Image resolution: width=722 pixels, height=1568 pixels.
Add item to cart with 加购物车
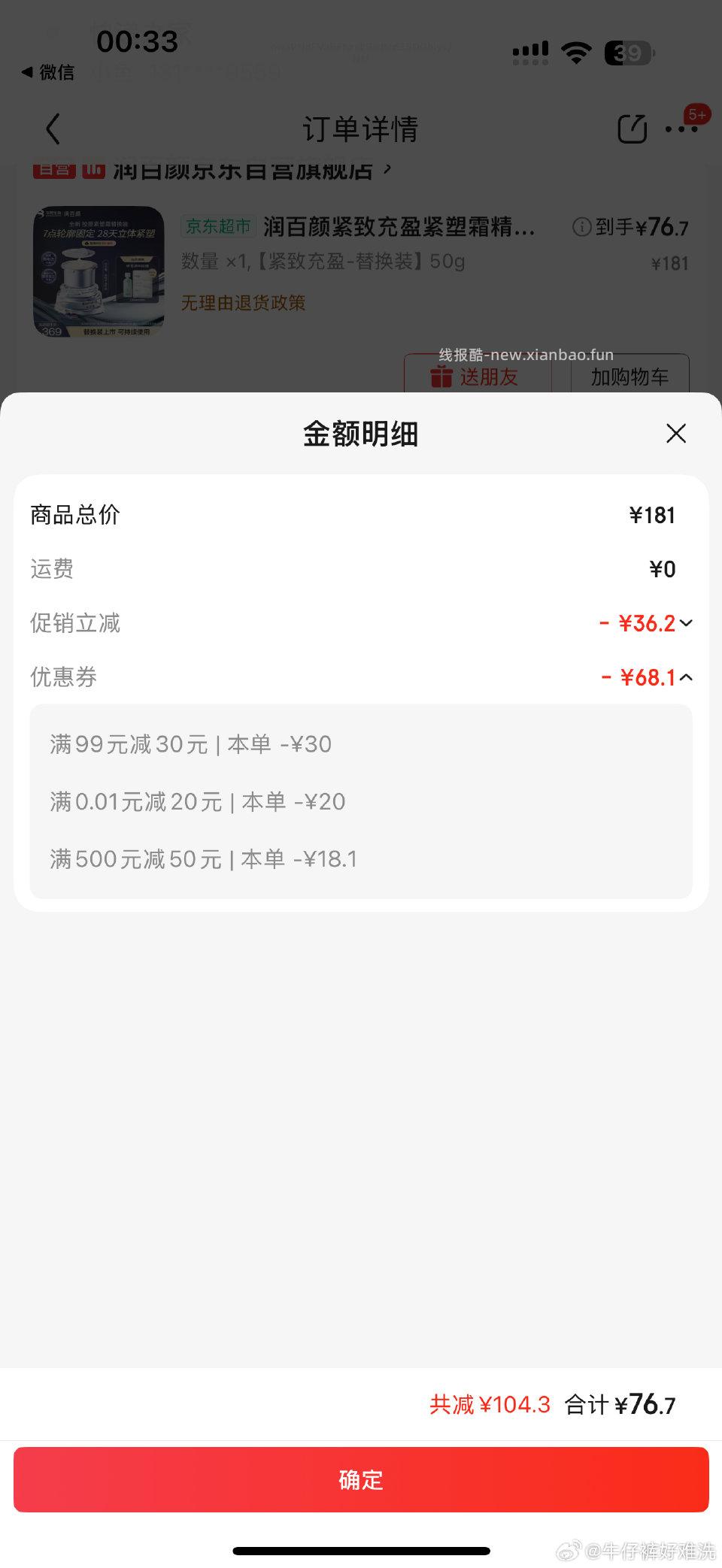point(629,378)
